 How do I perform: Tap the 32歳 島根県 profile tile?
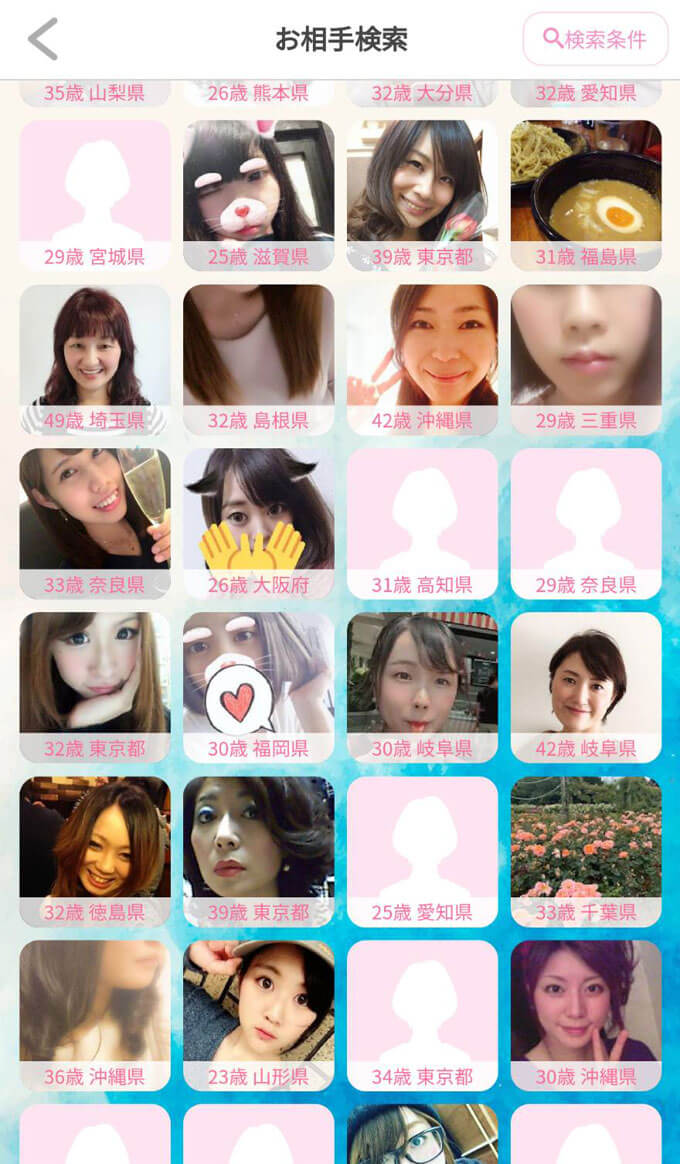pyautogui.click(x=258, y=359)
